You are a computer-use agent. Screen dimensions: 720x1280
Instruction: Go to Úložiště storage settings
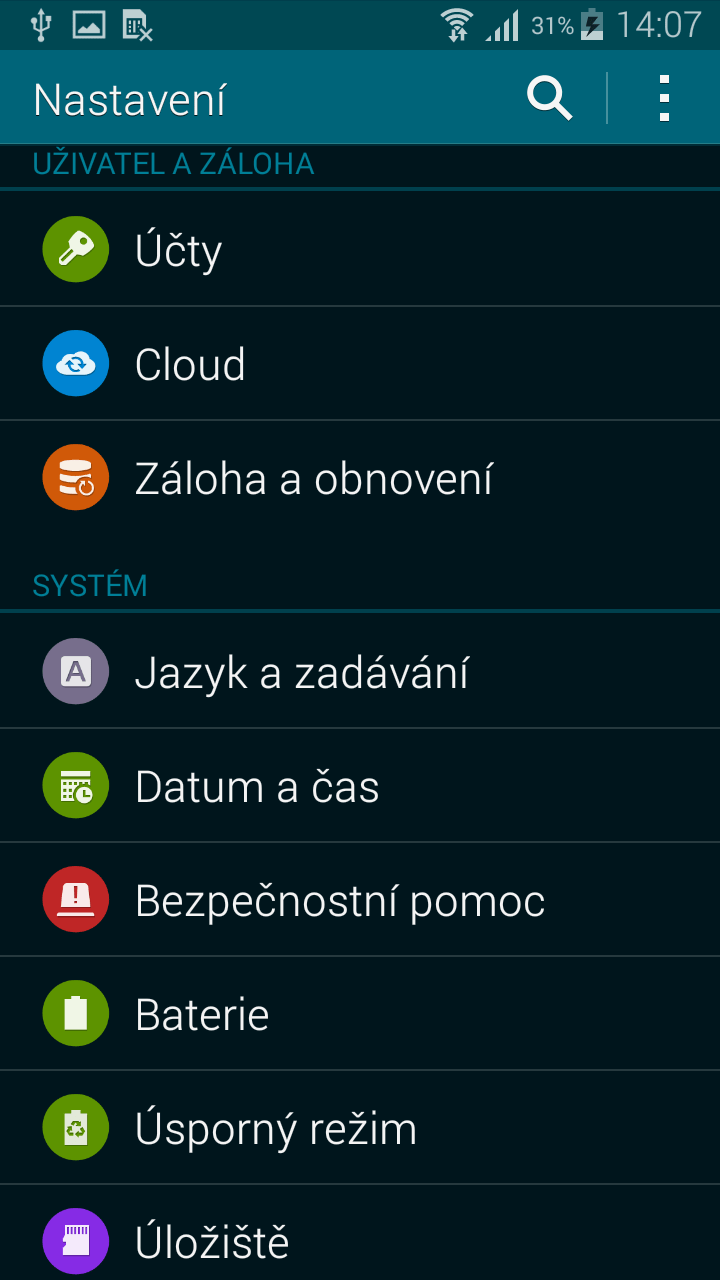[360, 1240]
